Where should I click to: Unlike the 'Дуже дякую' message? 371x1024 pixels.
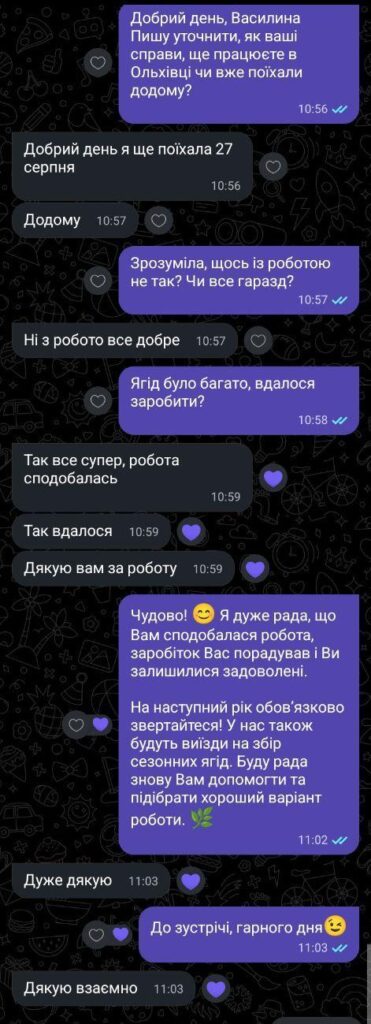pyautogui.click(x=190, y=882)
